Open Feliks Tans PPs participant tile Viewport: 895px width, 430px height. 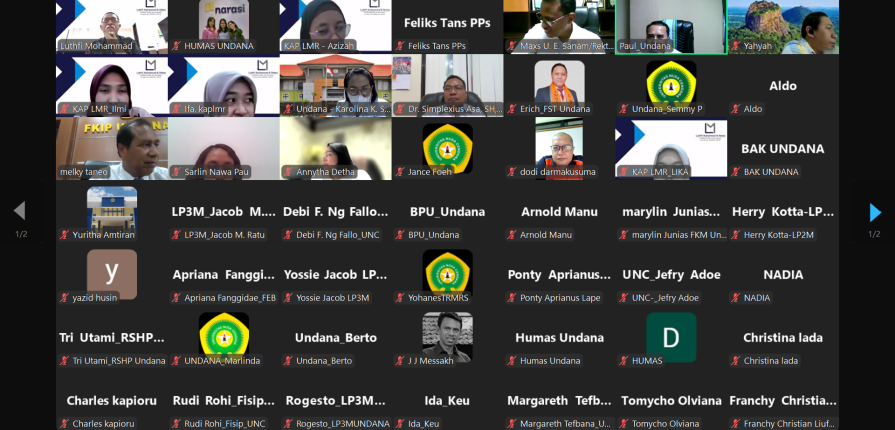(447, 26)
